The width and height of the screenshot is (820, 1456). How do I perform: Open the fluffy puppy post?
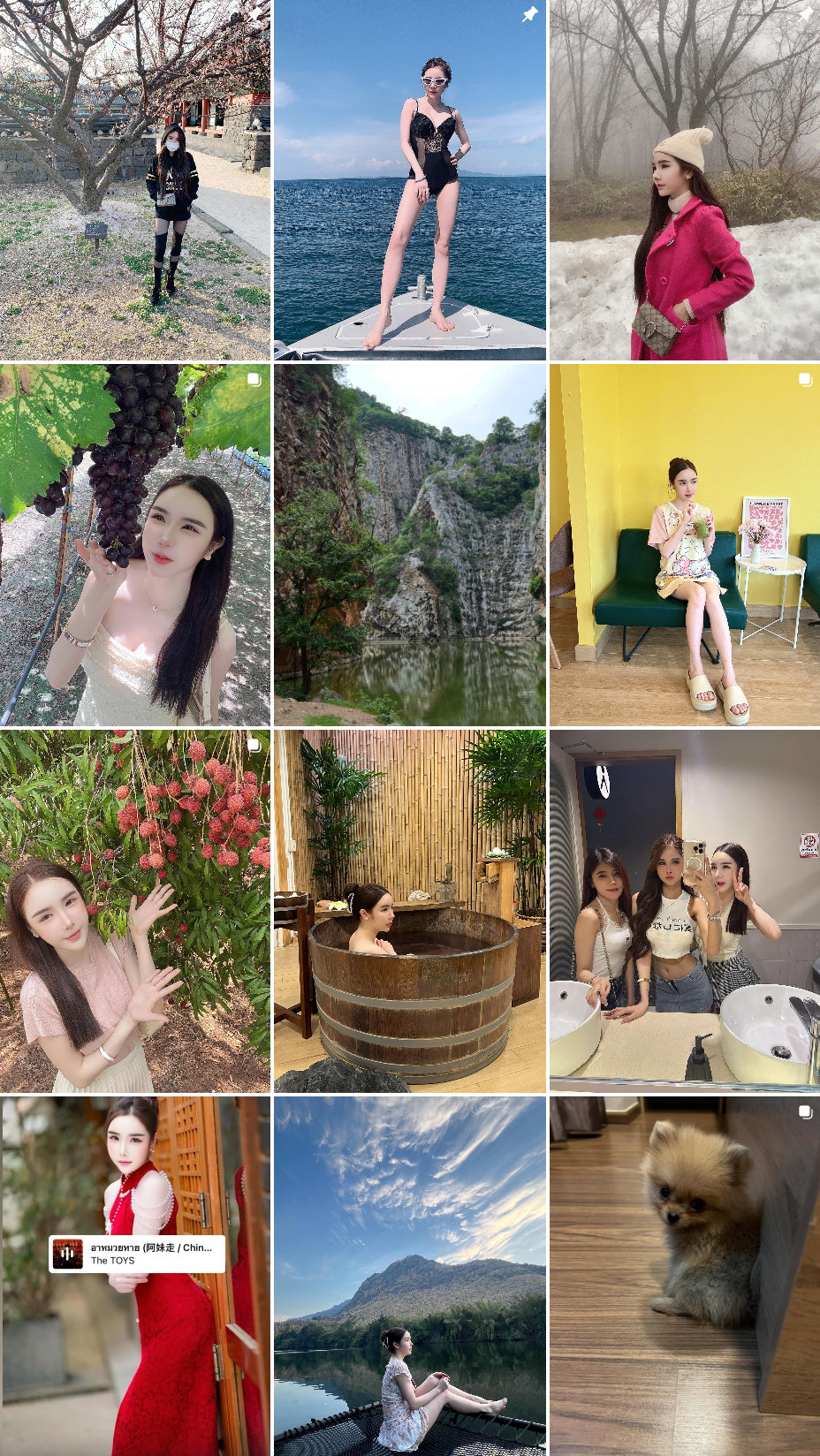click(x=685, y=1276)
